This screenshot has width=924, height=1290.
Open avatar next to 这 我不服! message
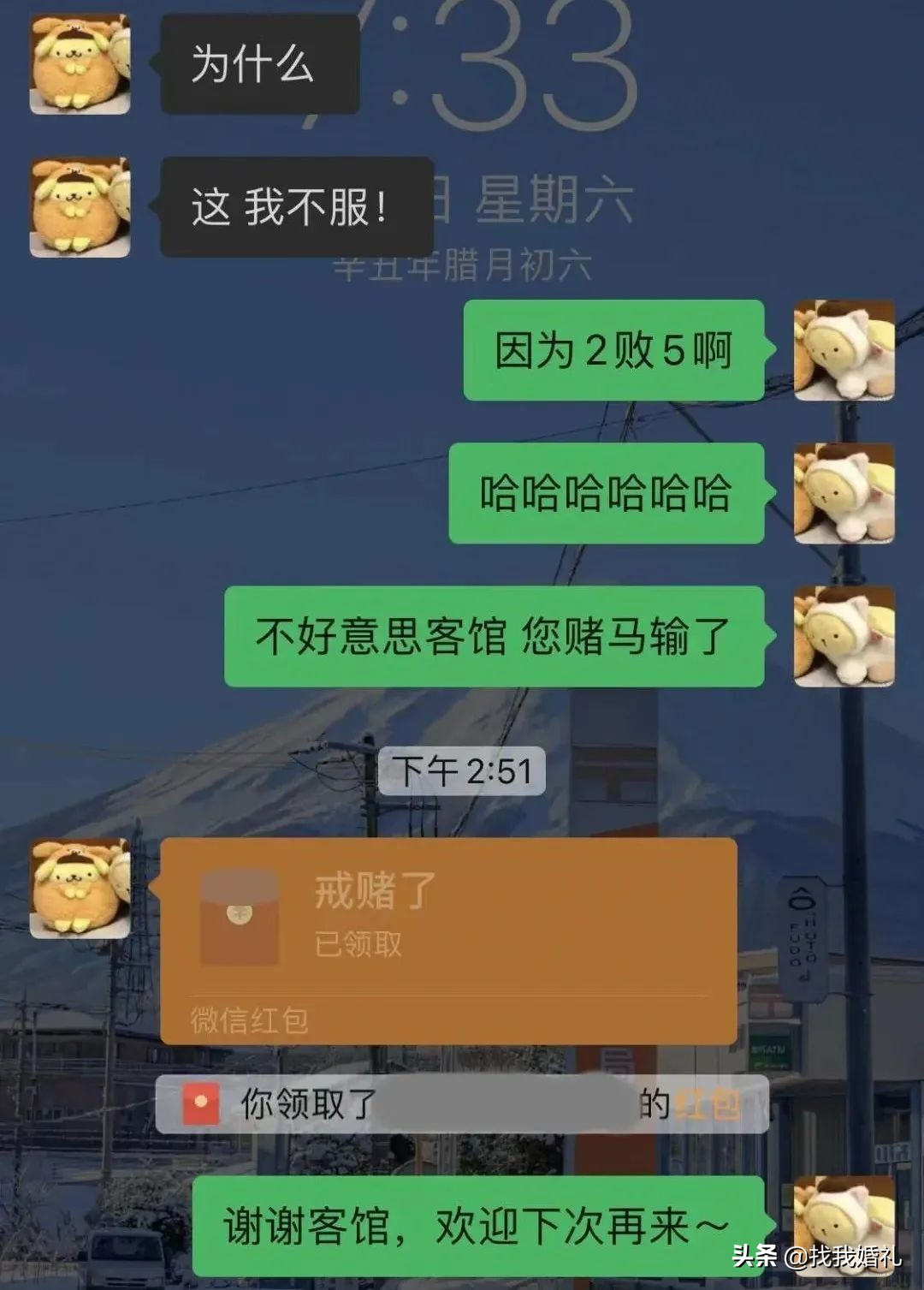pos(80,206)
